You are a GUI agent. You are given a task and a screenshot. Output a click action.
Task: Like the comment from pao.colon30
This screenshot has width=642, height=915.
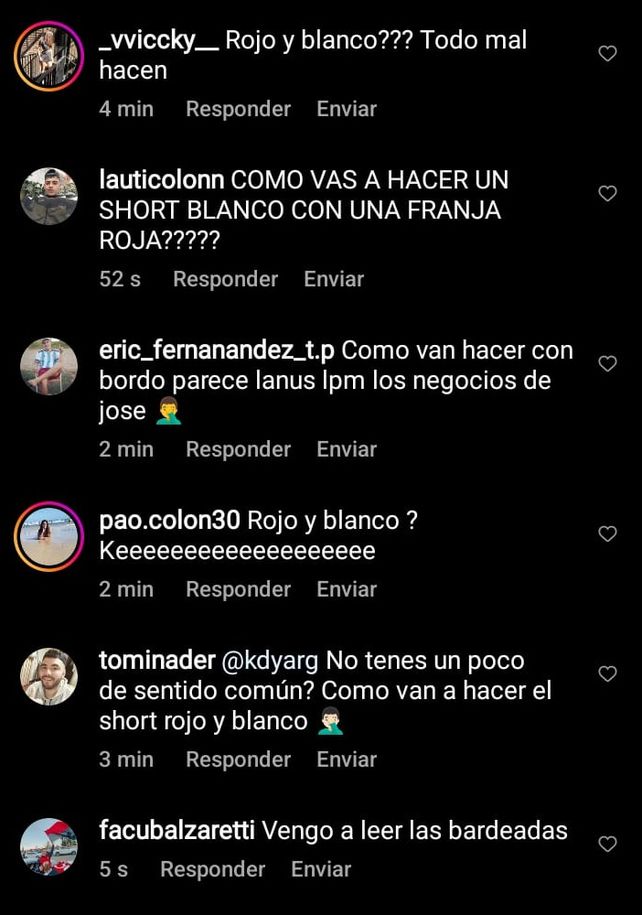coord(608,534)
